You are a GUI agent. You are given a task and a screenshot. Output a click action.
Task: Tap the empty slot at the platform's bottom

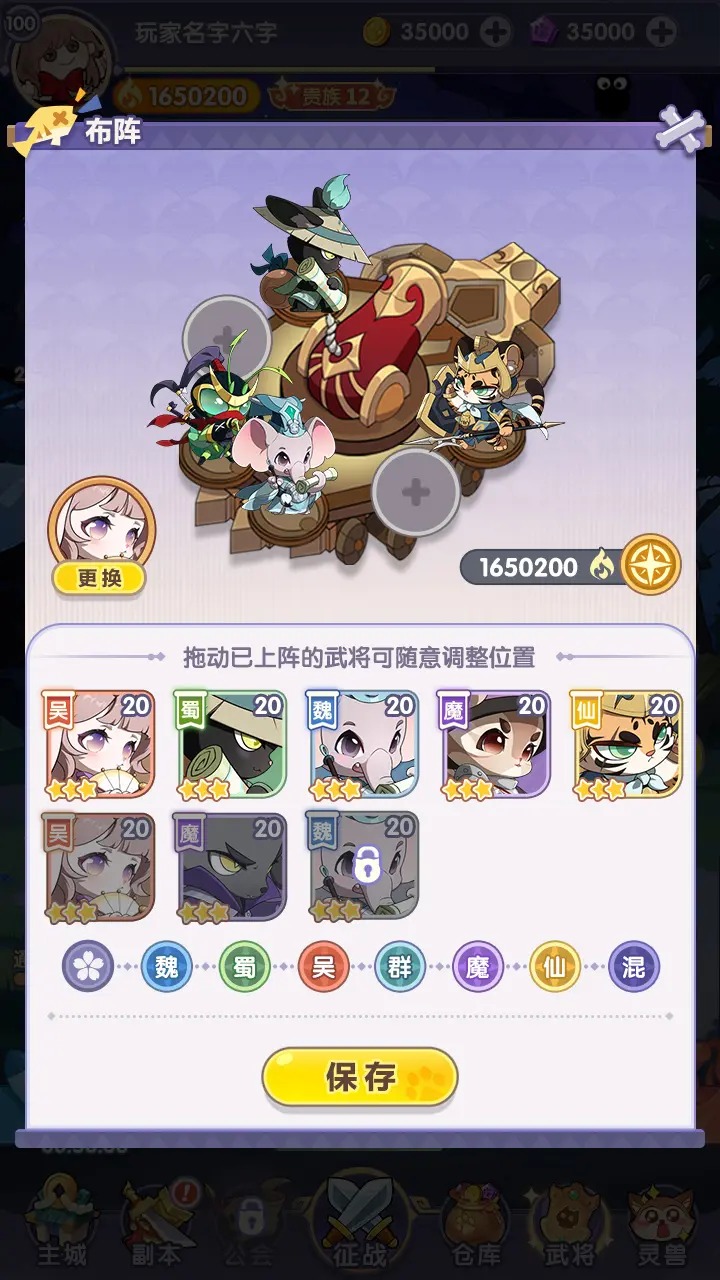[x=415, y=492]
